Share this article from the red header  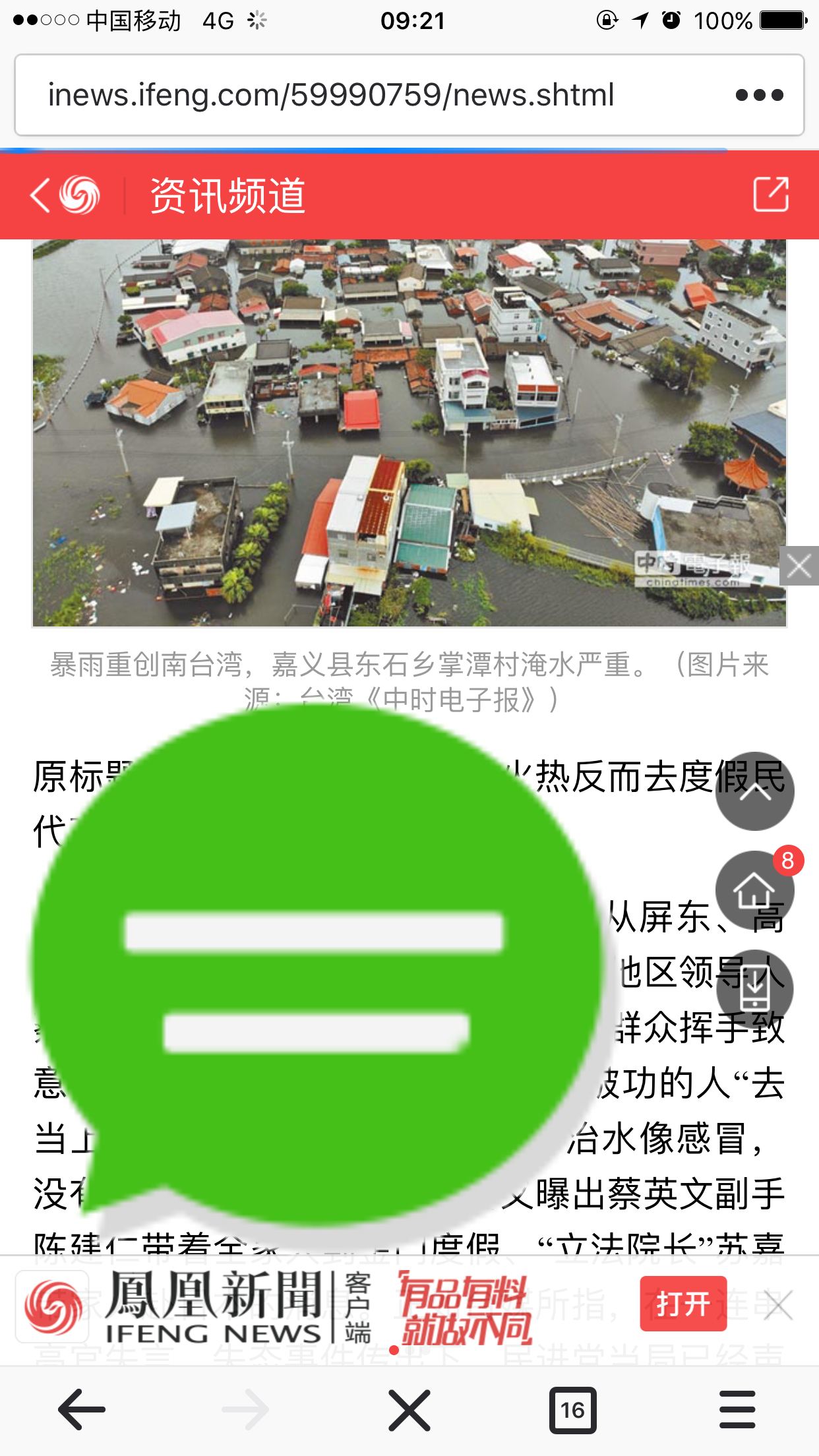(771, 194)
